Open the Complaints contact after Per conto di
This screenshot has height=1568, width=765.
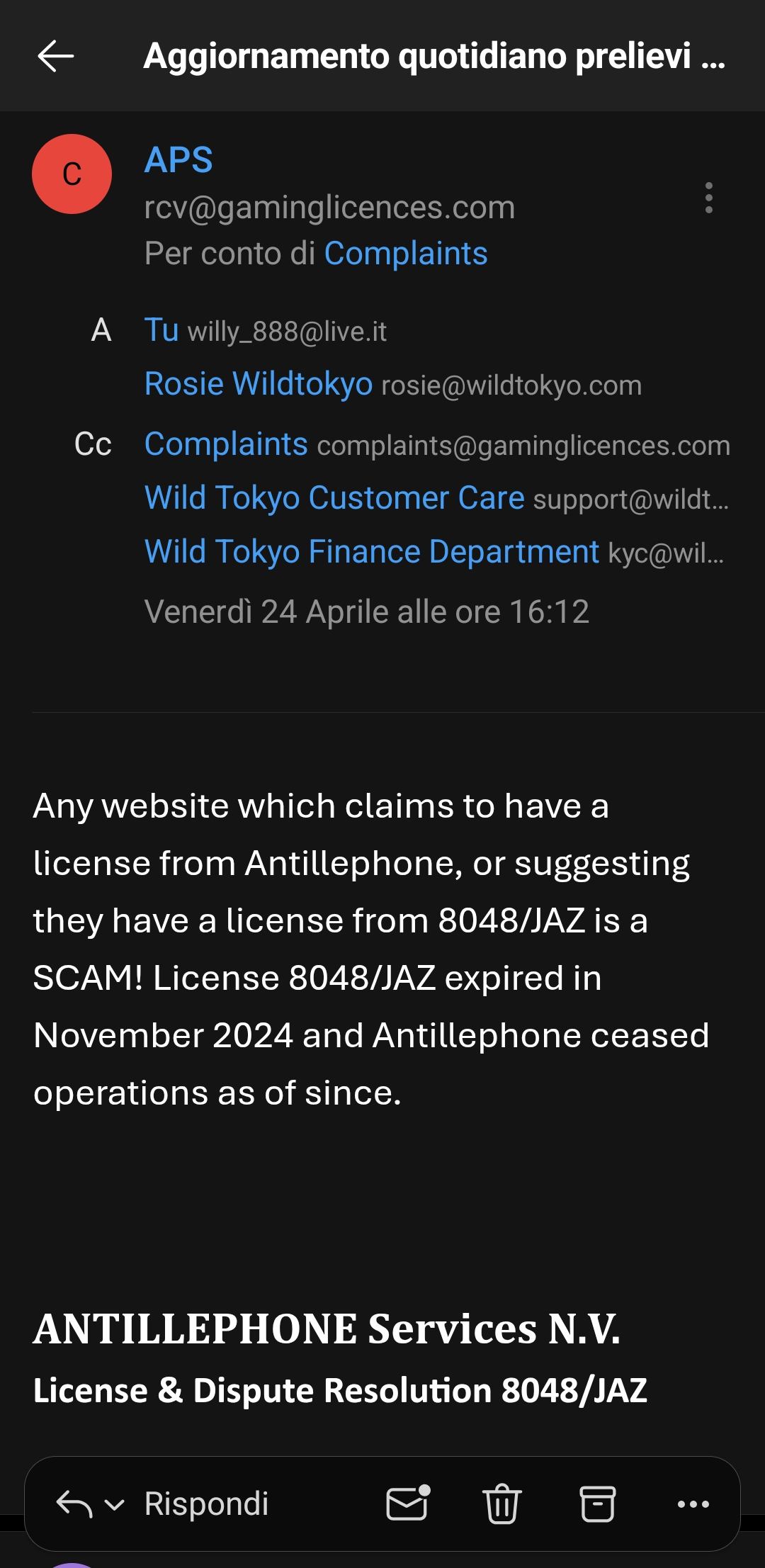tap(405, 254)
